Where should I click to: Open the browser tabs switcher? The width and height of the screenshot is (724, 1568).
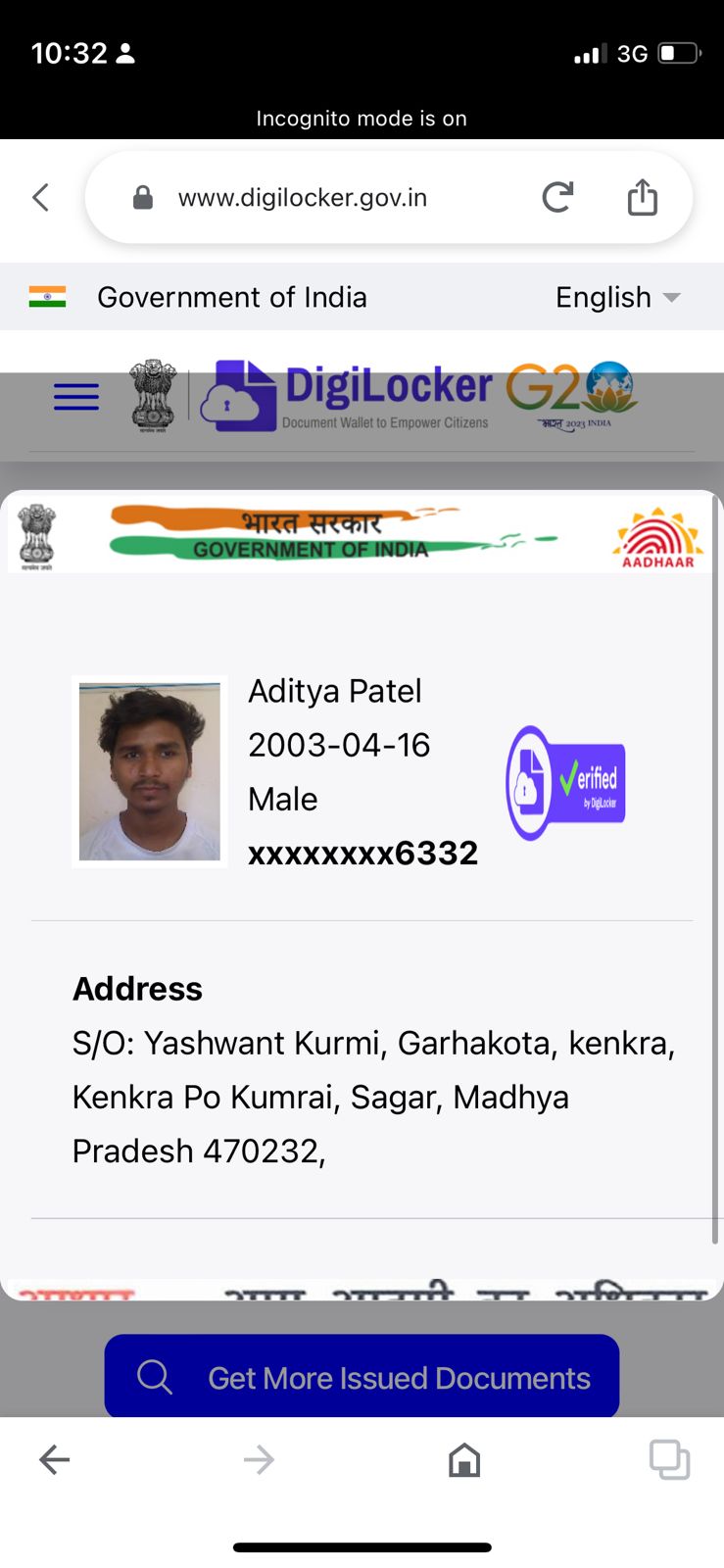pos(669,1459)
